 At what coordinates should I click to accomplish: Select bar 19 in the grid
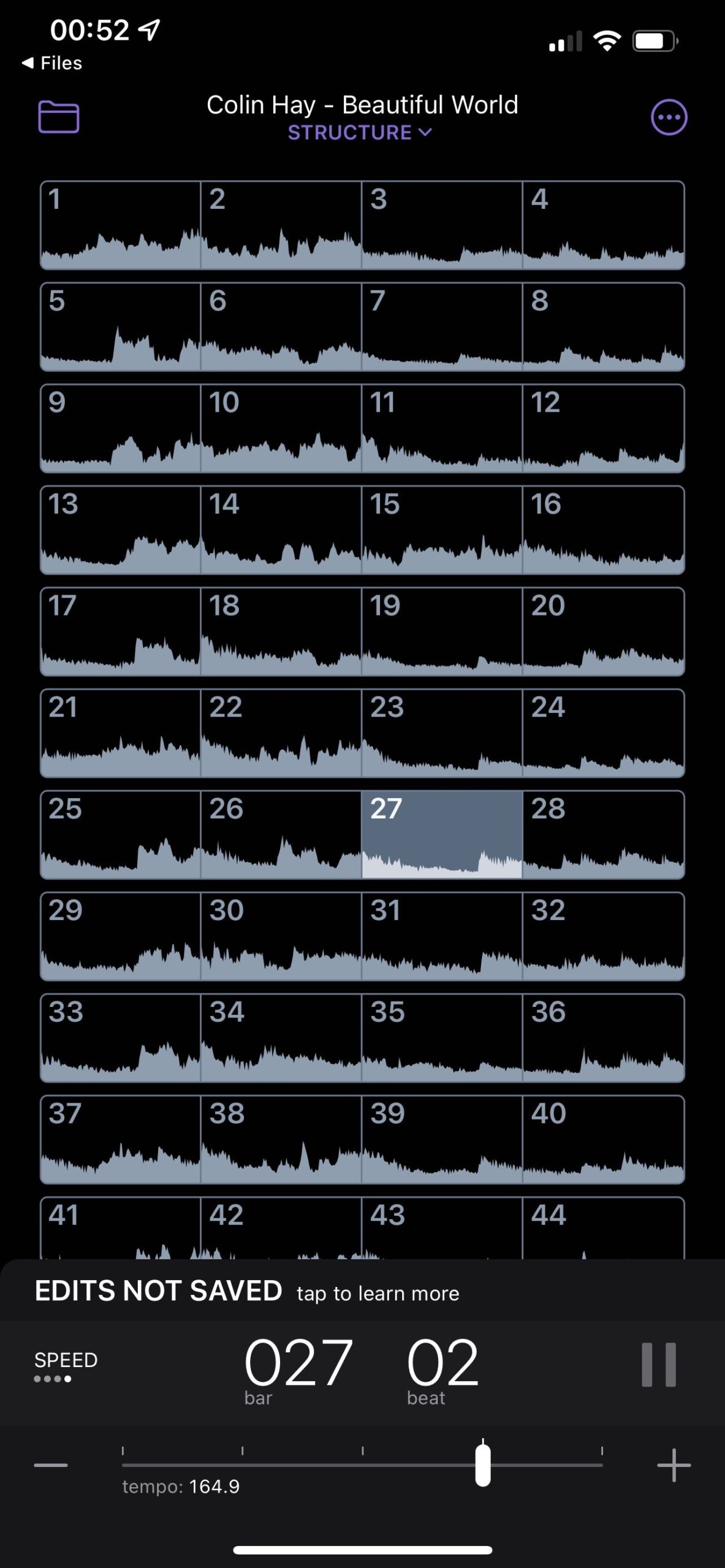click(442, 631)
